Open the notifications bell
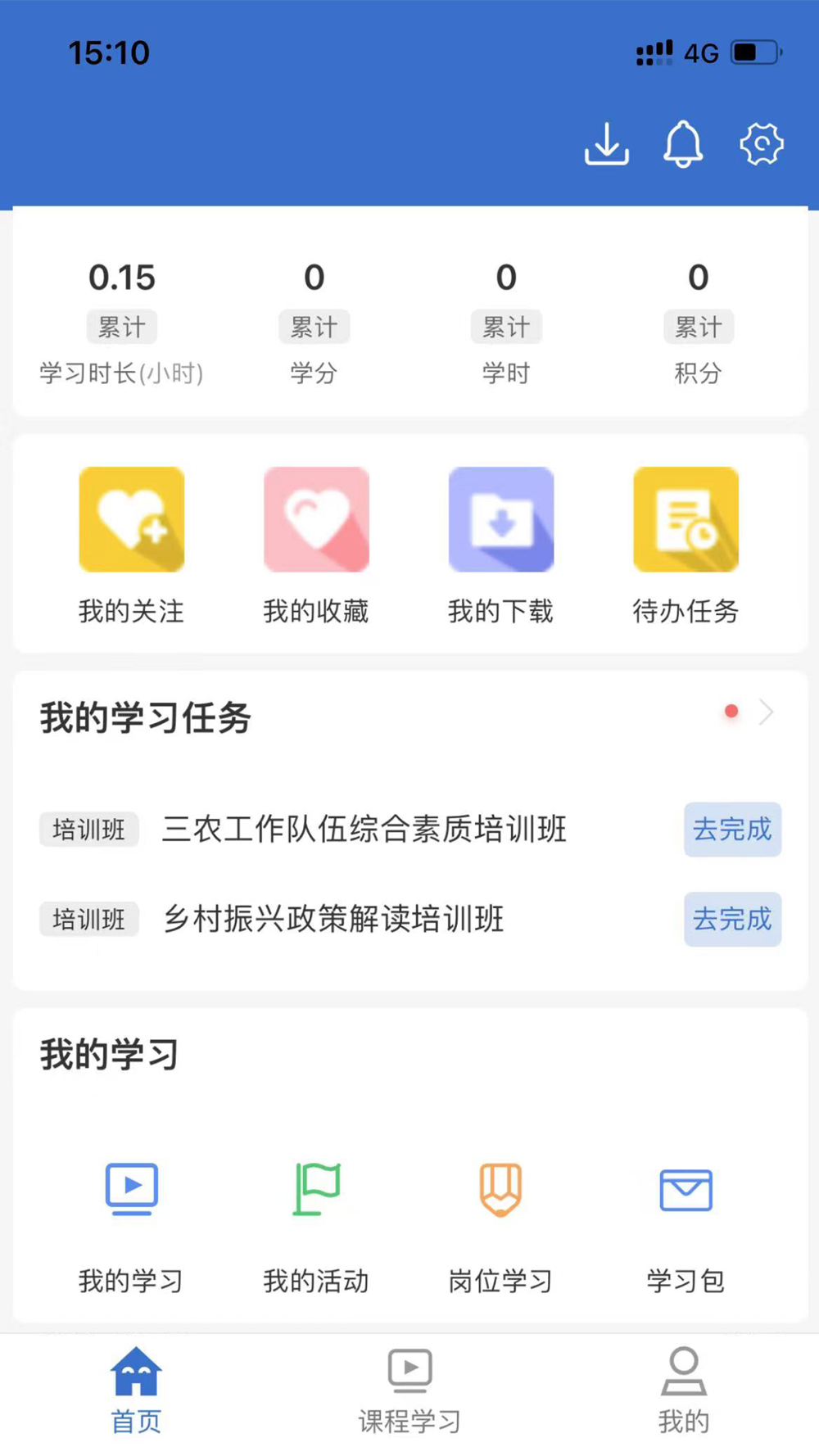819x1456 pixels. pyautogui.click(x=683, y=145)
